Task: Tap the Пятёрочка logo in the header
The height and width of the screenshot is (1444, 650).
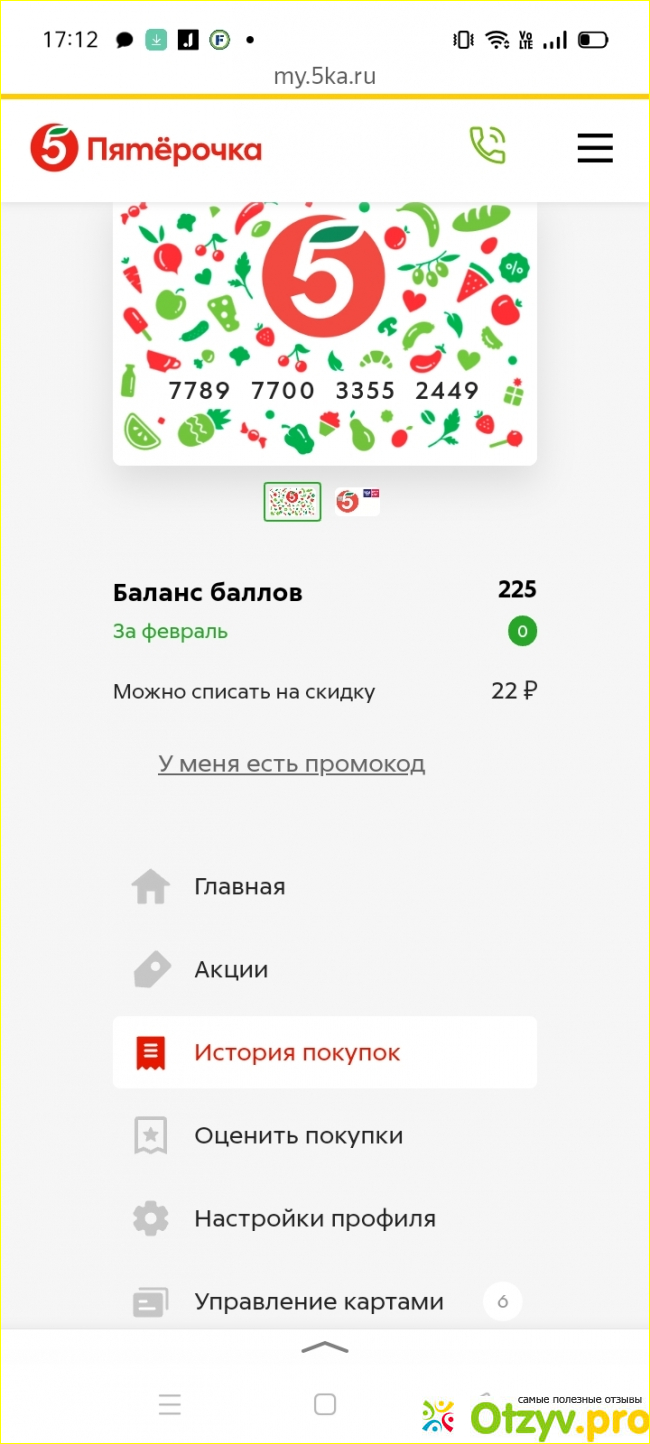Action: coord(146,149)
